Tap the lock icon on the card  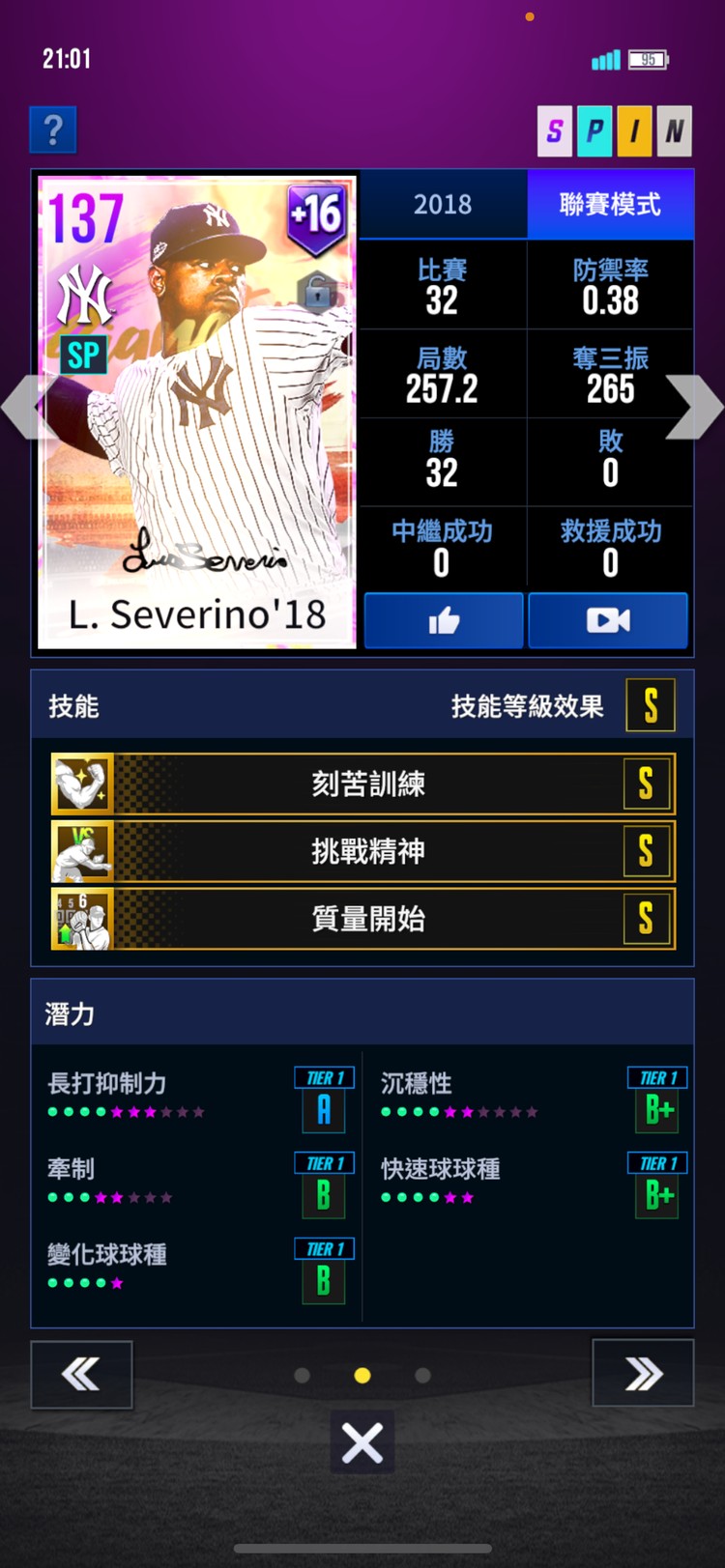pos(316,291)
